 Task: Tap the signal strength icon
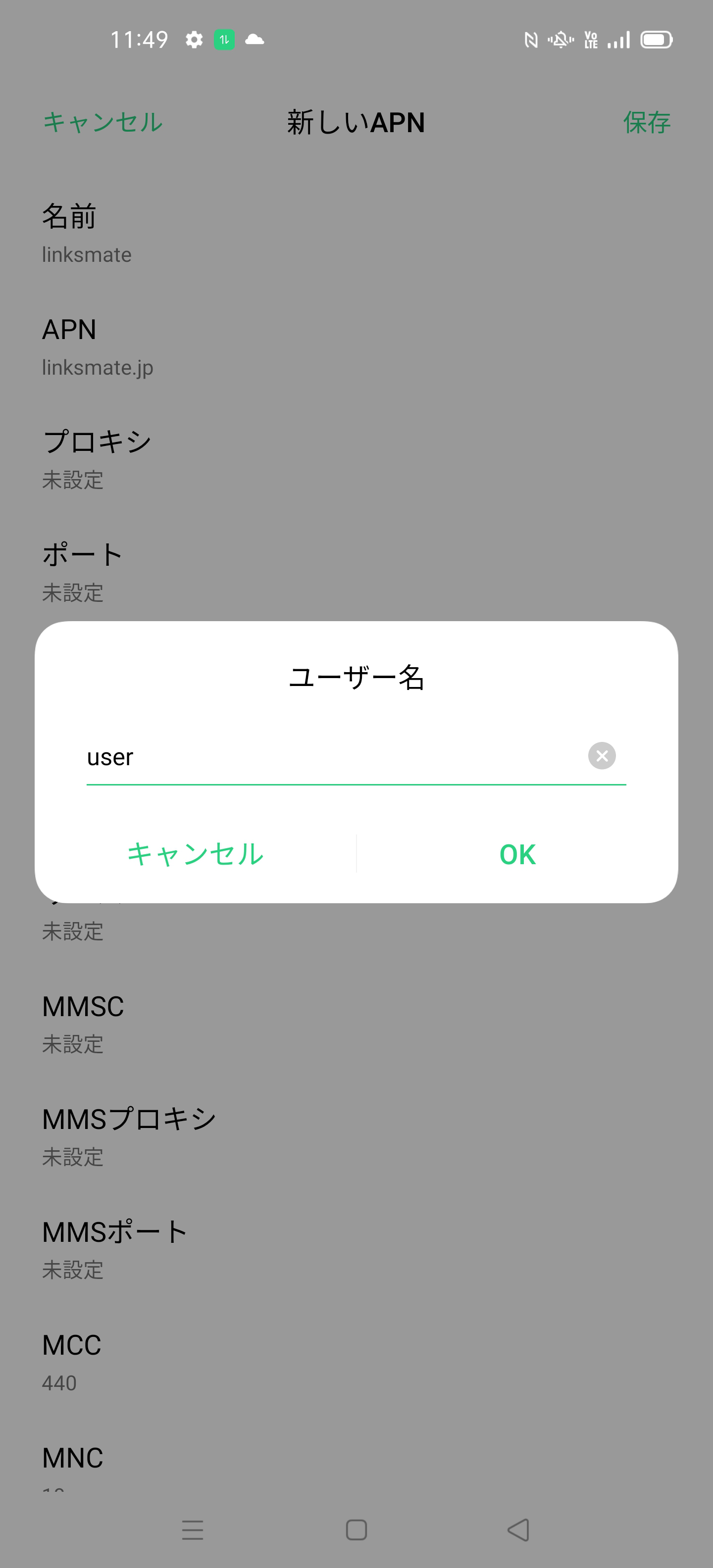(x=619, y=39)
